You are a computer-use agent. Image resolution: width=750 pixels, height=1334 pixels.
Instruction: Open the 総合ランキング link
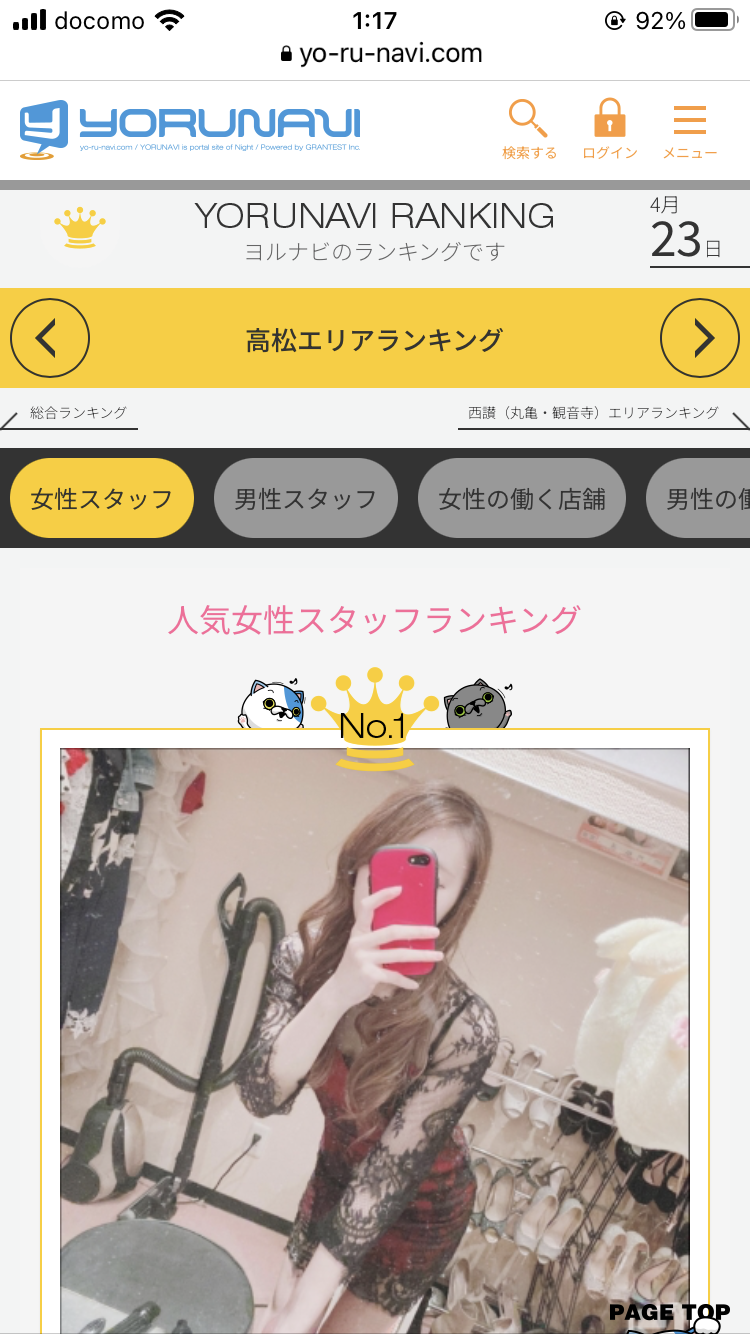pos(78,412)
